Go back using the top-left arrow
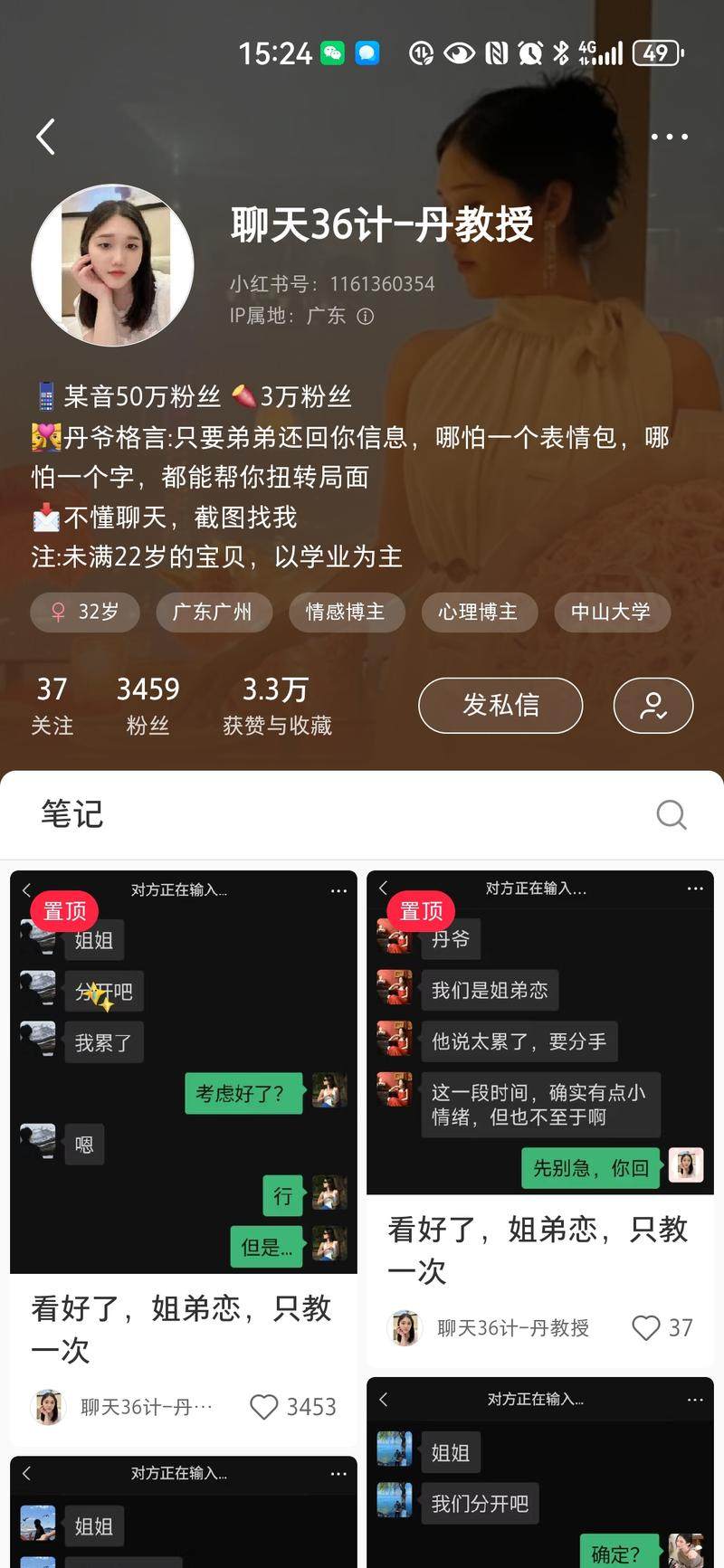Image resolution: width=724 pixels, height=1568 pixels. click(46, 138)
